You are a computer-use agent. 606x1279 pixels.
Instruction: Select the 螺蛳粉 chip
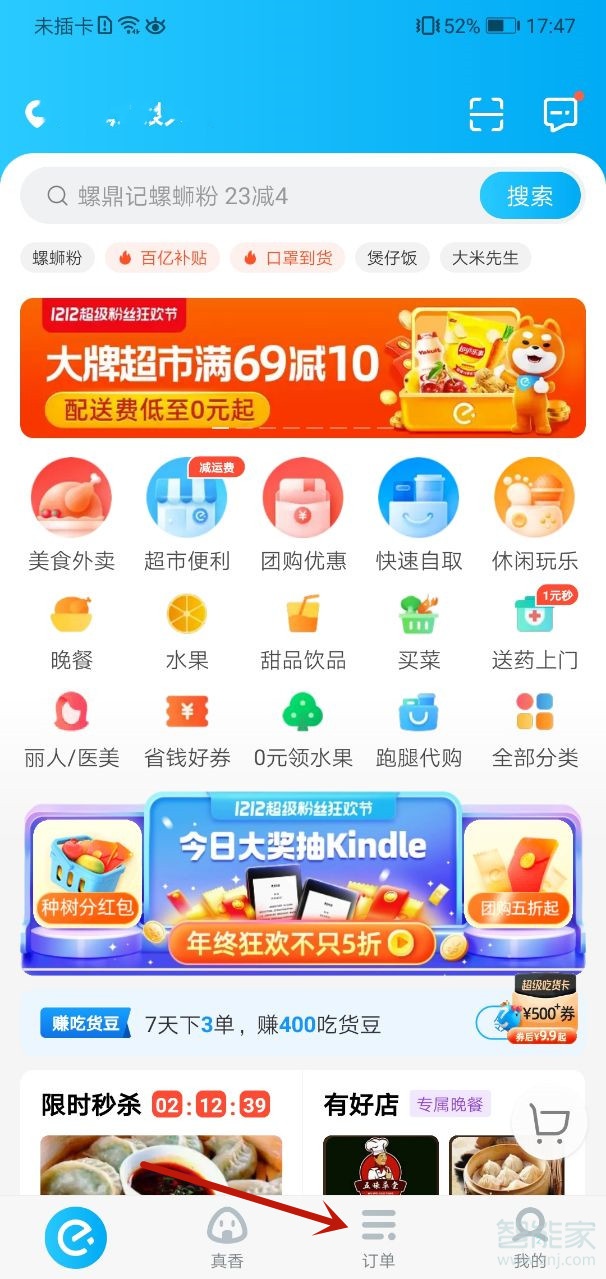57,258
